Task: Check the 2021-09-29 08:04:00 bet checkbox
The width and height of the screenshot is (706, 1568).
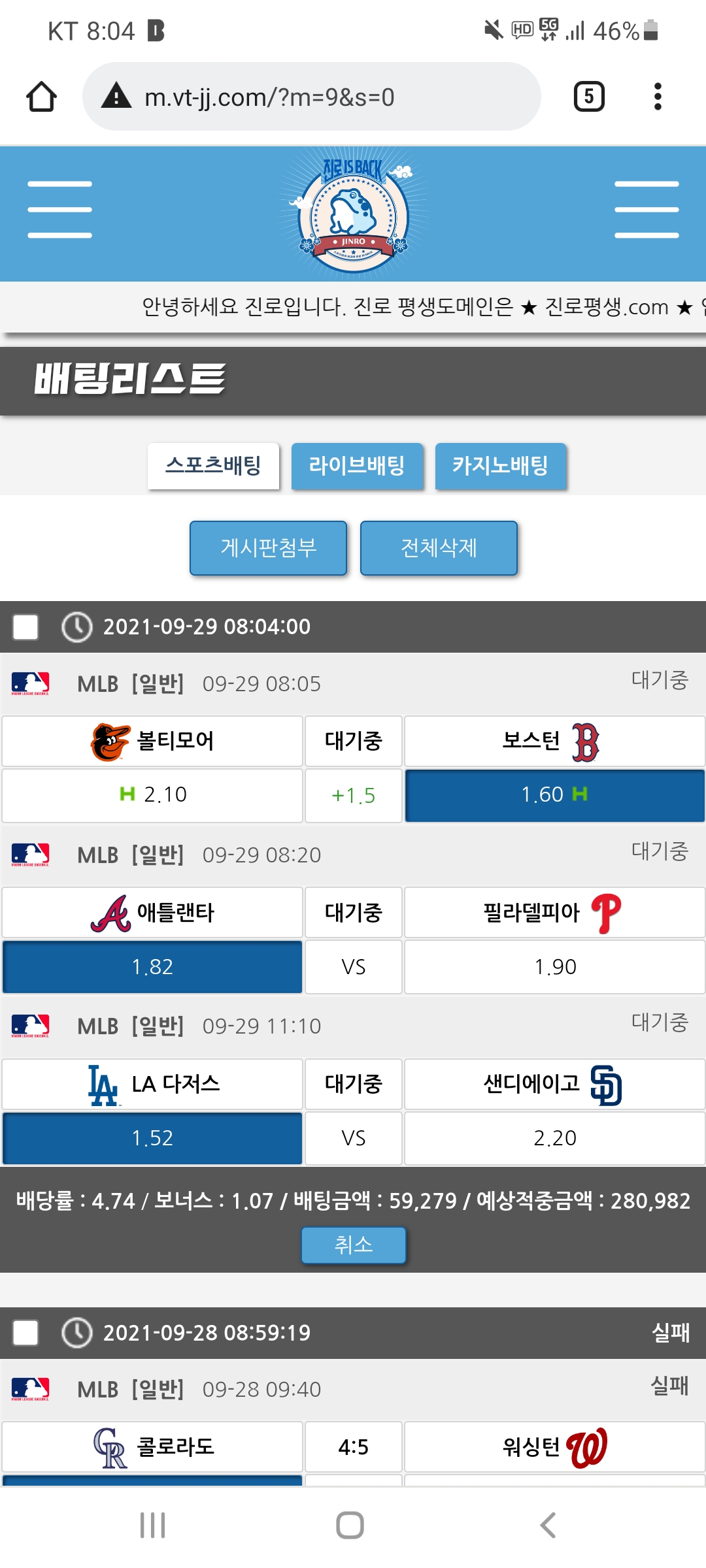Action: coord(25,627)
